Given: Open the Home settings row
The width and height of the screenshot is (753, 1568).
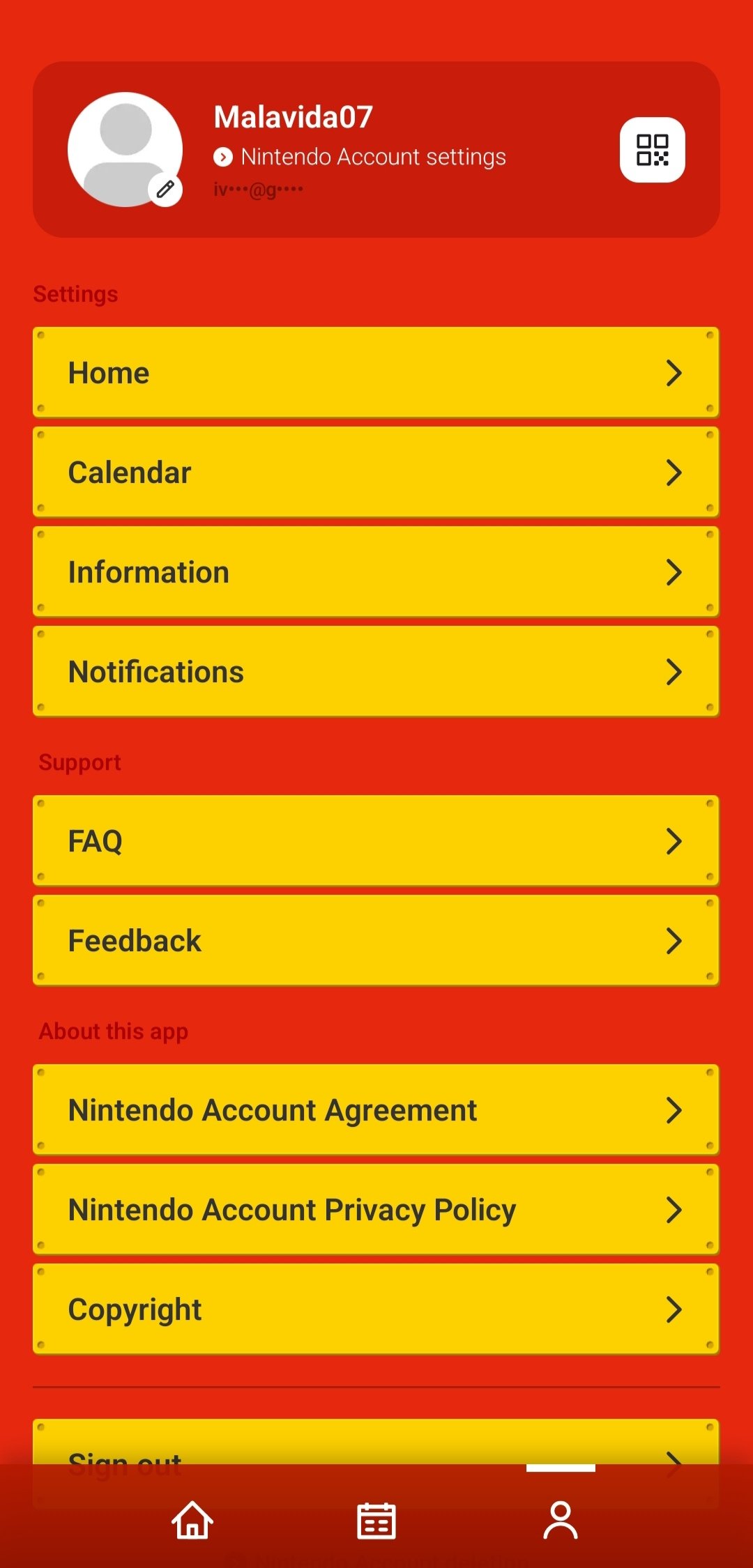Looking at the screenshot, I should click(376, 373).
